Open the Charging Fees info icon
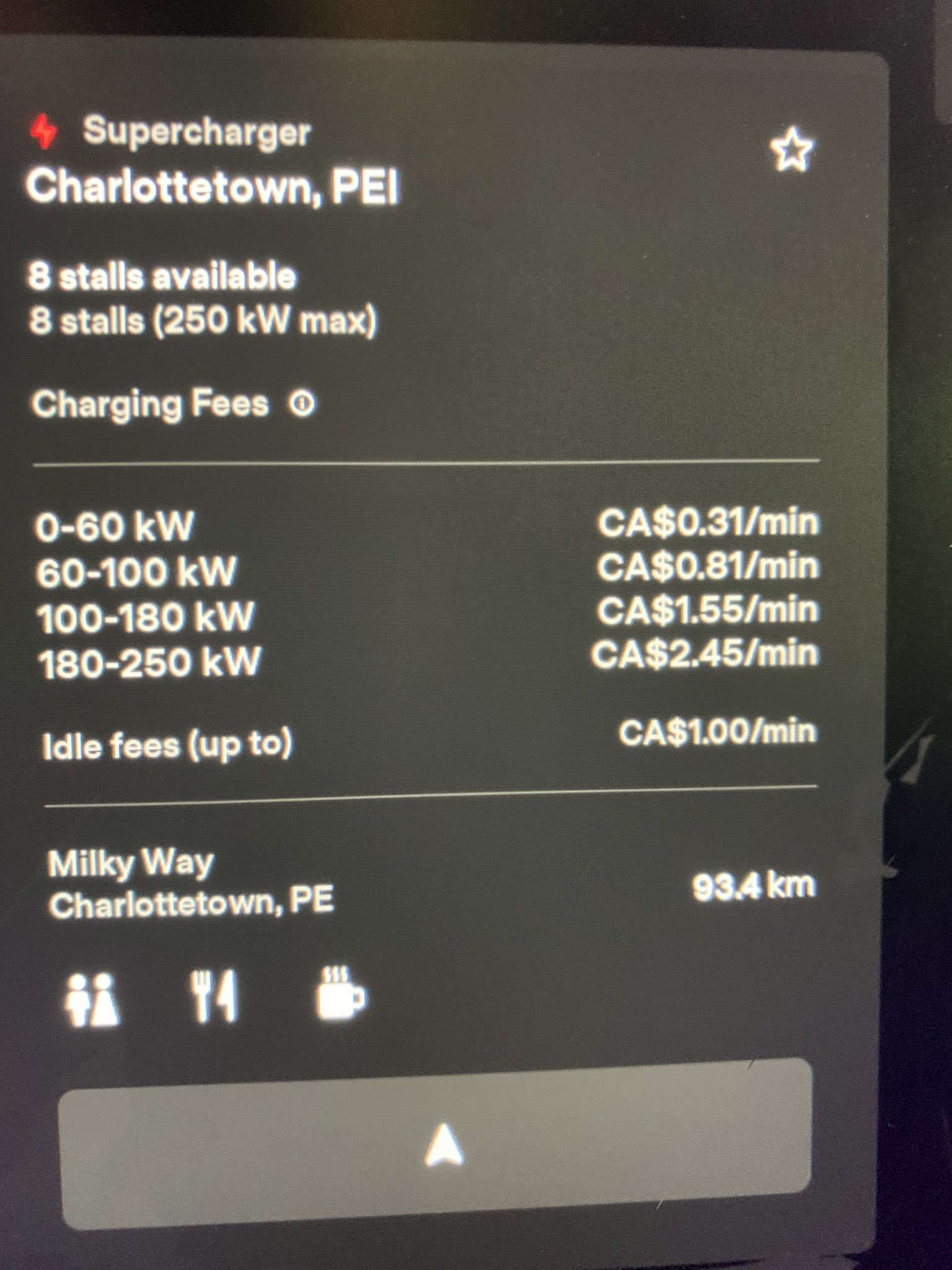Image resolution: width=952 pixels, height=1270 pixels. (302, 405)
